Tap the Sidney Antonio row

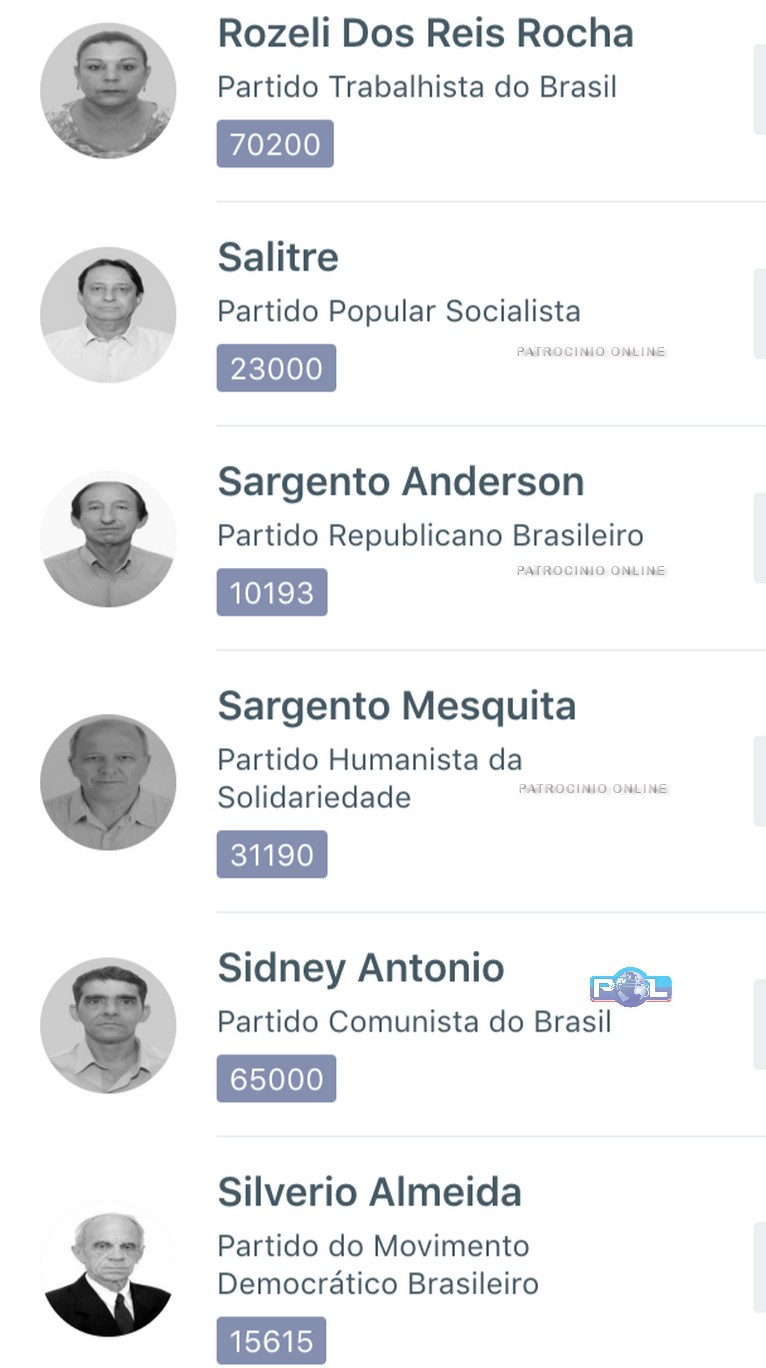[360, 969]
